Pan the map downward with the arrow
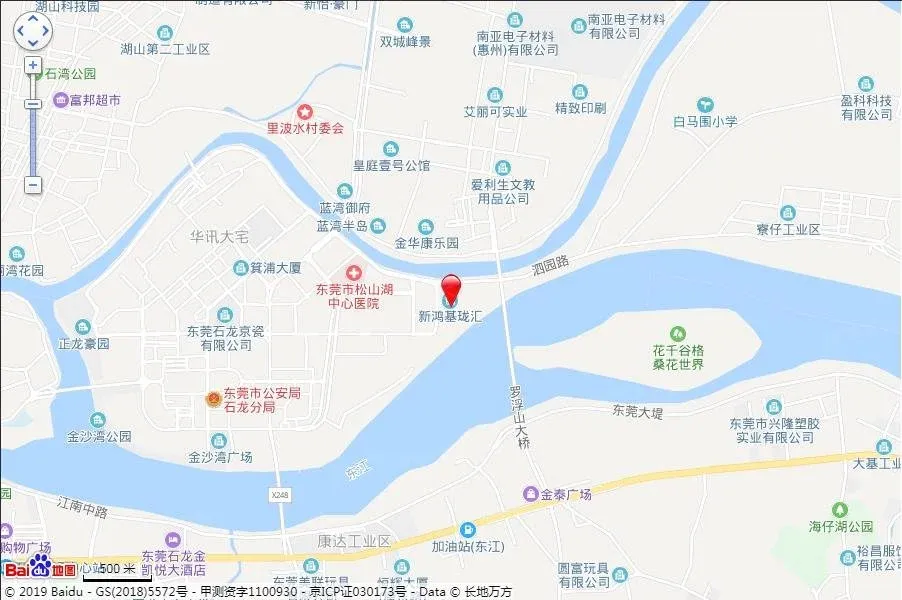 point(32,43)
